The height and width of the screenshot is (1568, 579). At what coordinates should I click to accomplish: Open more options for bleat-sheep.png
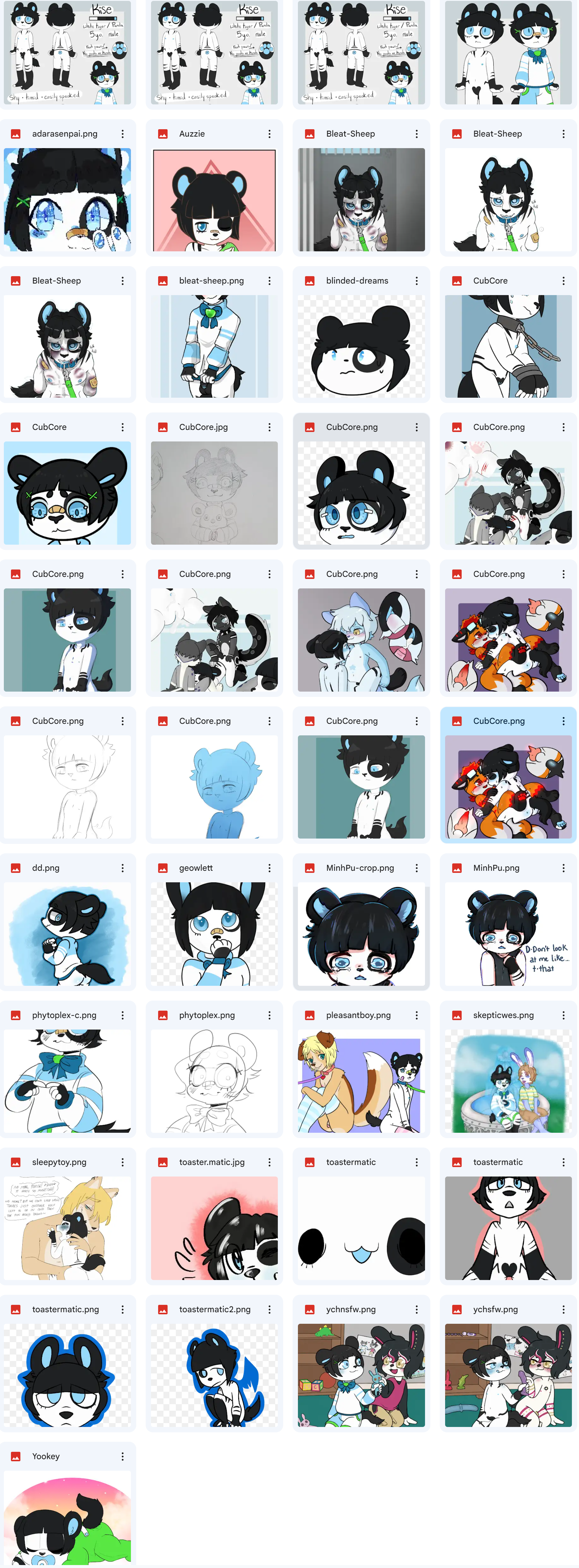pos(270,281)
